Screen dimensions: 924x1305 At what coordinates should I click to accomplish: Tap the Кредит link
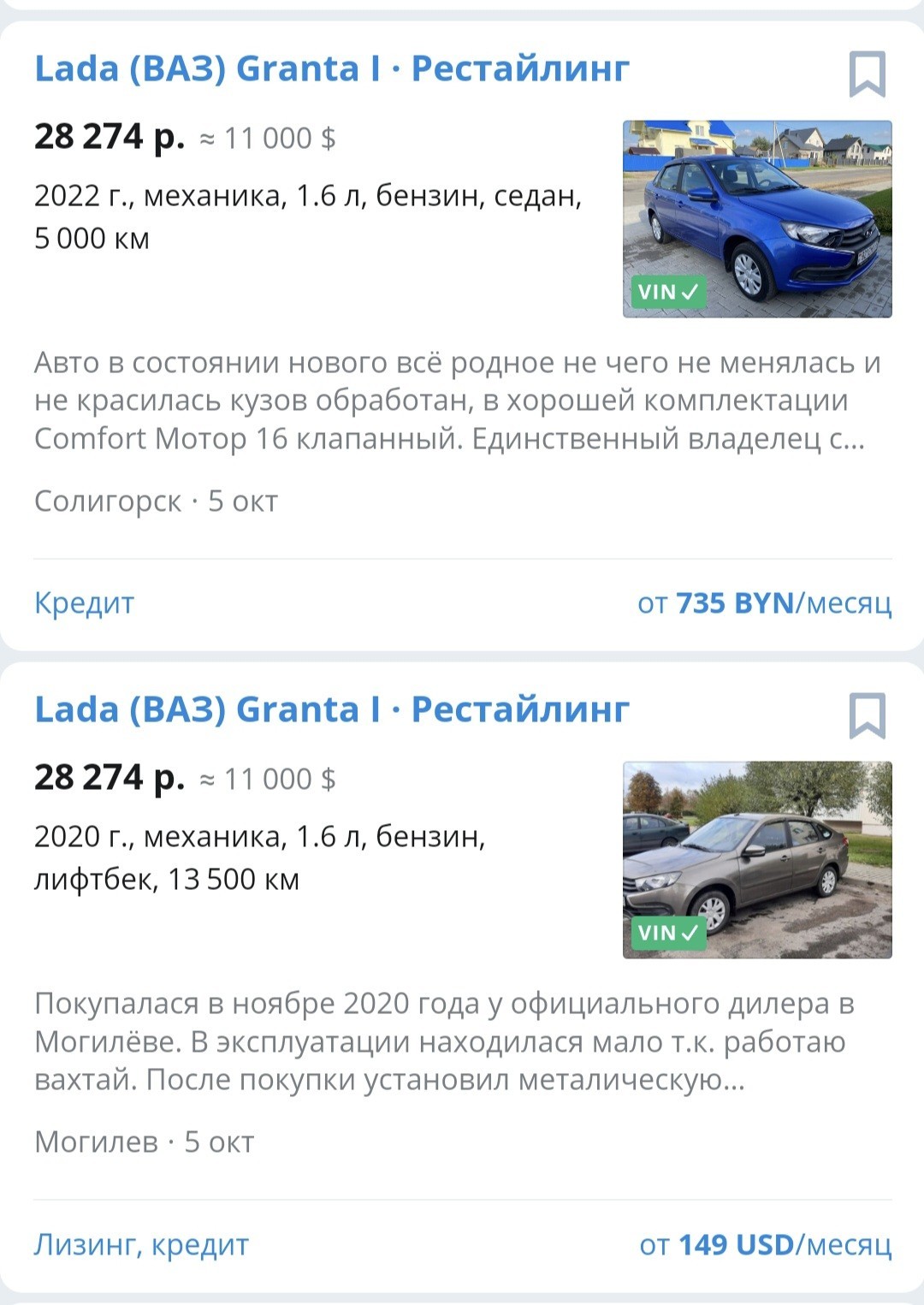coord(84,603)
